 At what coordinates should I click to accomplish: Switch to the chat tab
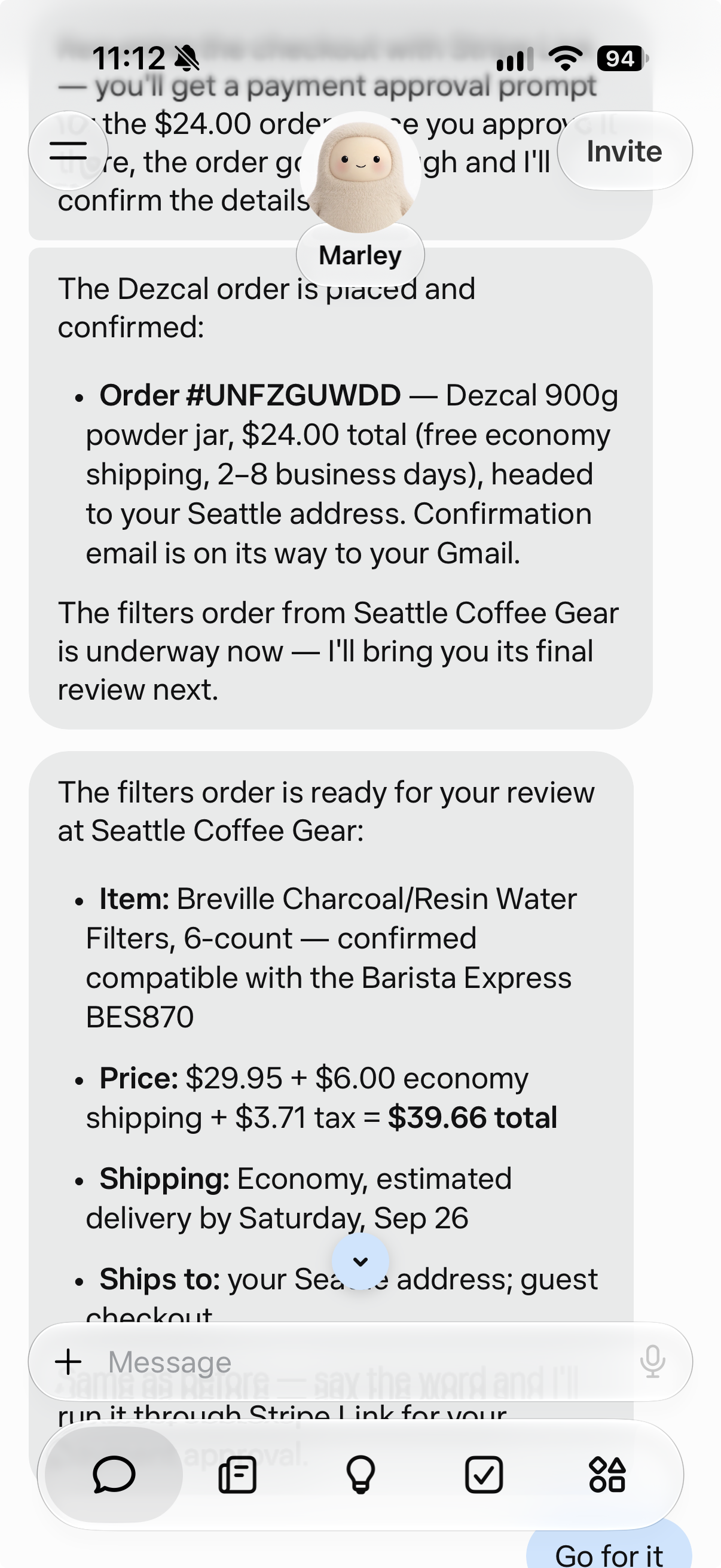click(x=114, y=1474)
